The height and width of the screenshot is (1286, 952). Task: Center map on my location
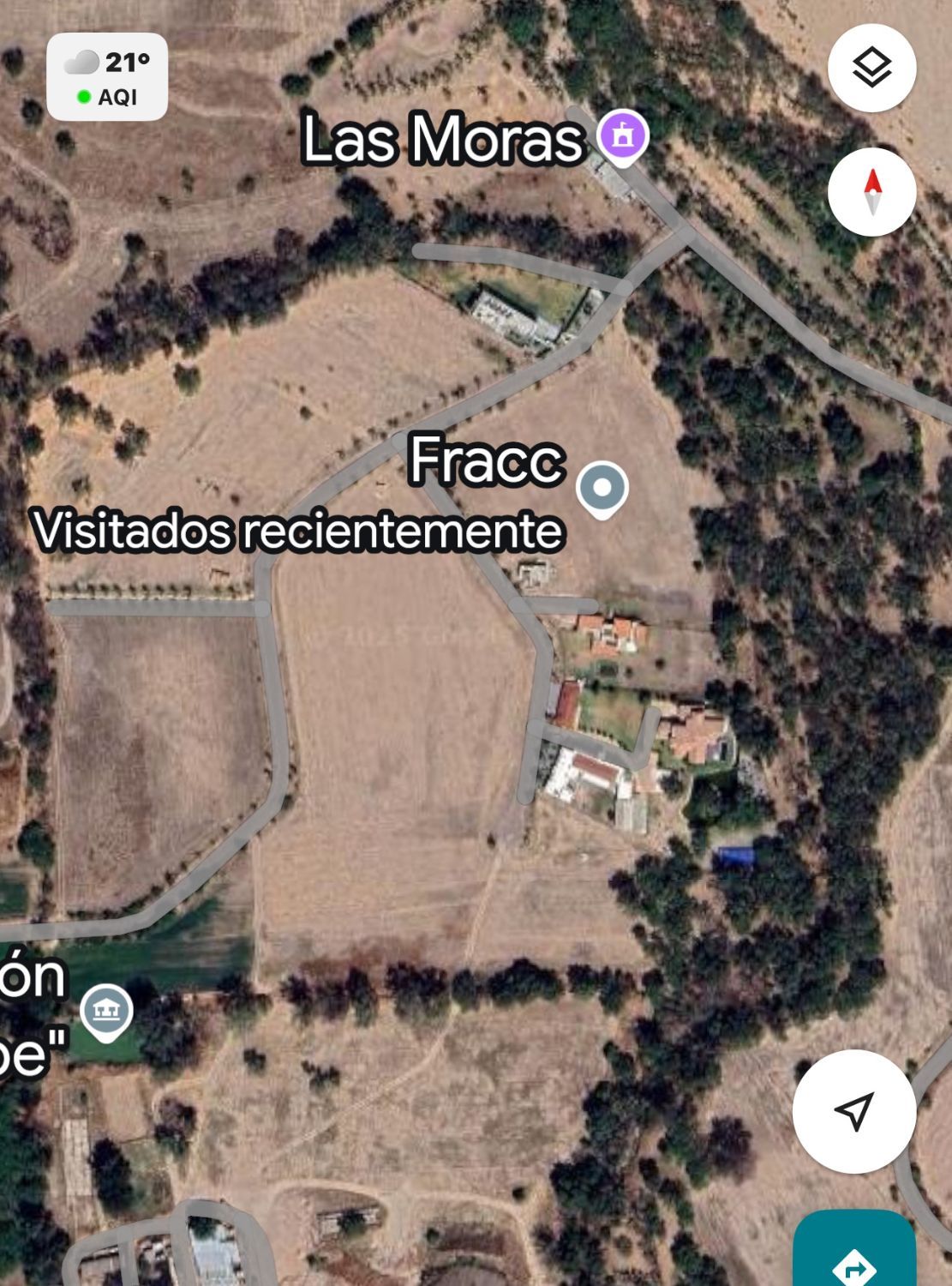click(853, 1111)
